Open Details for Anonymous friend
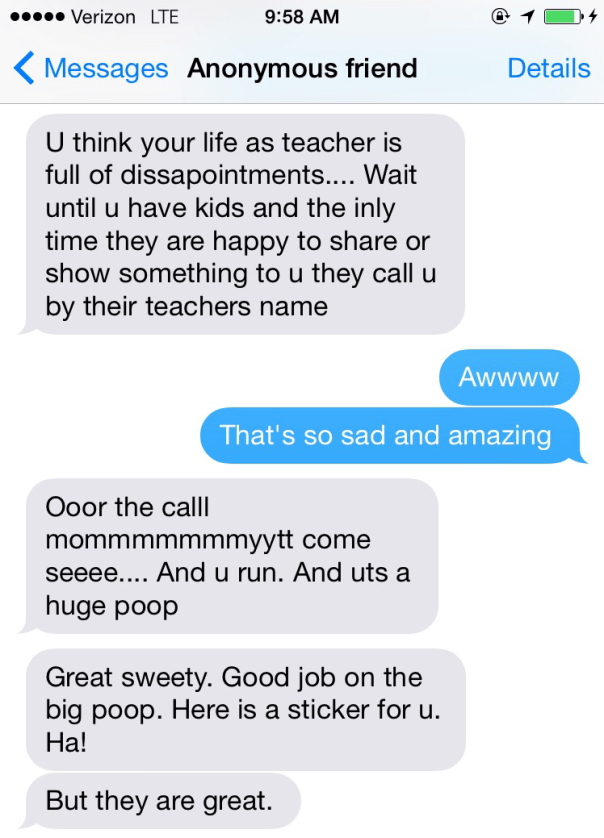 click(x=548, y=69)
